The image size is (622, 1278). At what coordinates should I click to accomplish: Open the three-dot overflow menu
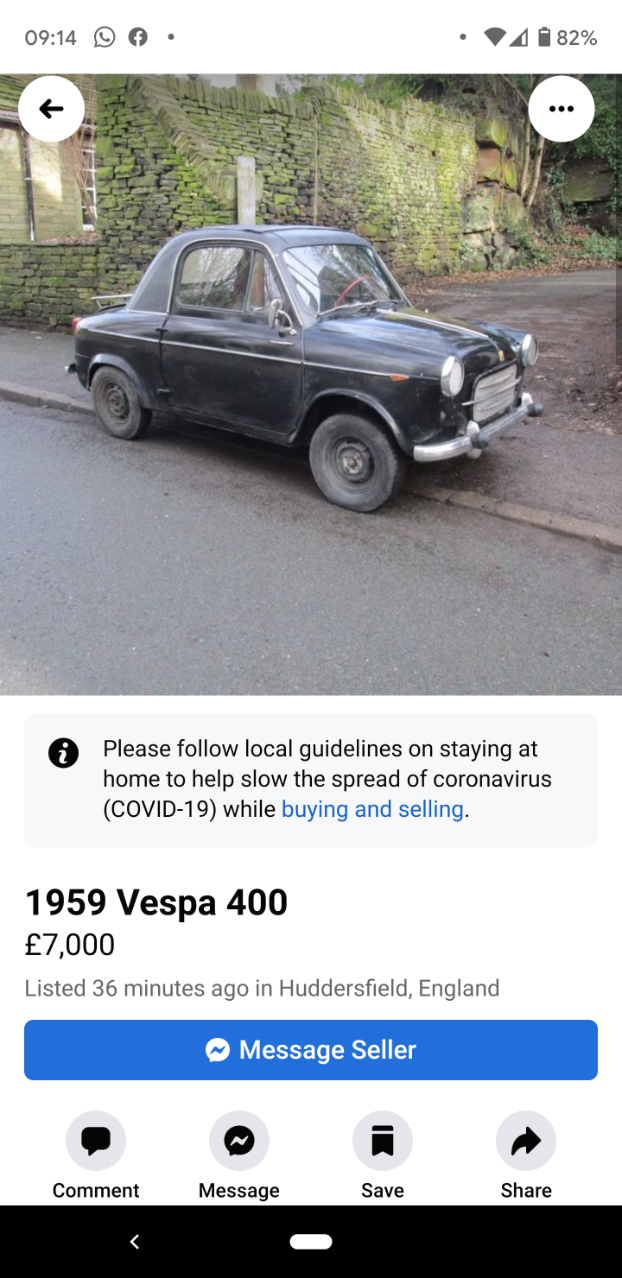click(561, 108)
